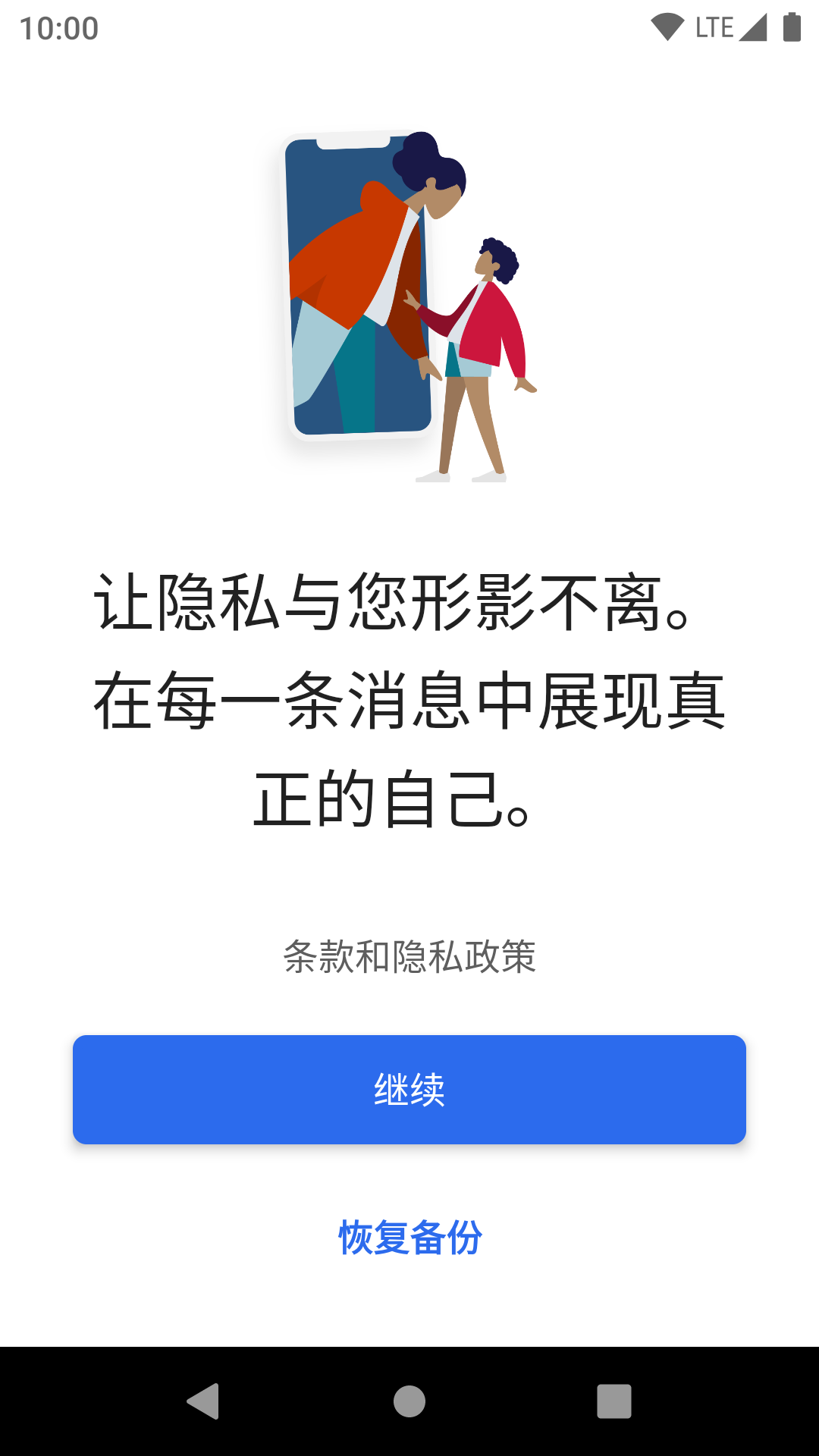Image resolution: width=819 pixels, height=1456 pixels.
Task: Tap the terms and privacy policy text
Action: (409, 957)
